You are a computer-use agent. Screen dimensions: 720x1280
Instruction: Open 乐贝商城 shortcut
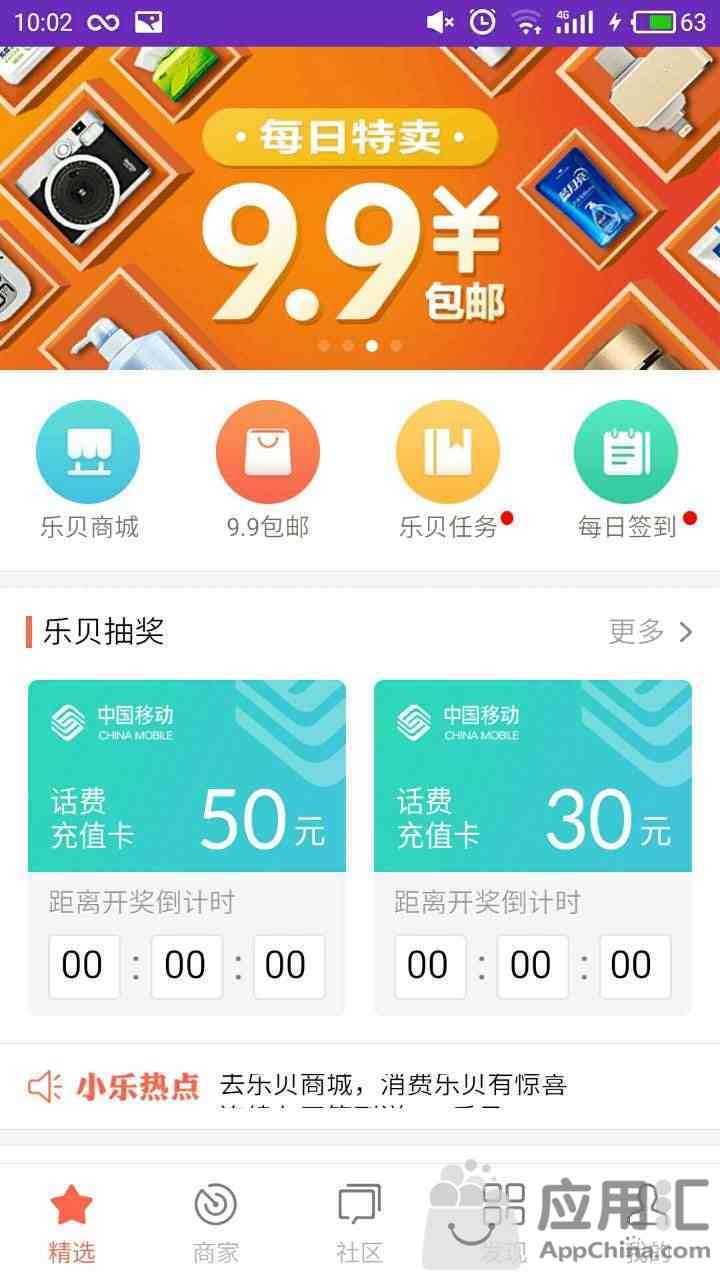pos(88,469)
